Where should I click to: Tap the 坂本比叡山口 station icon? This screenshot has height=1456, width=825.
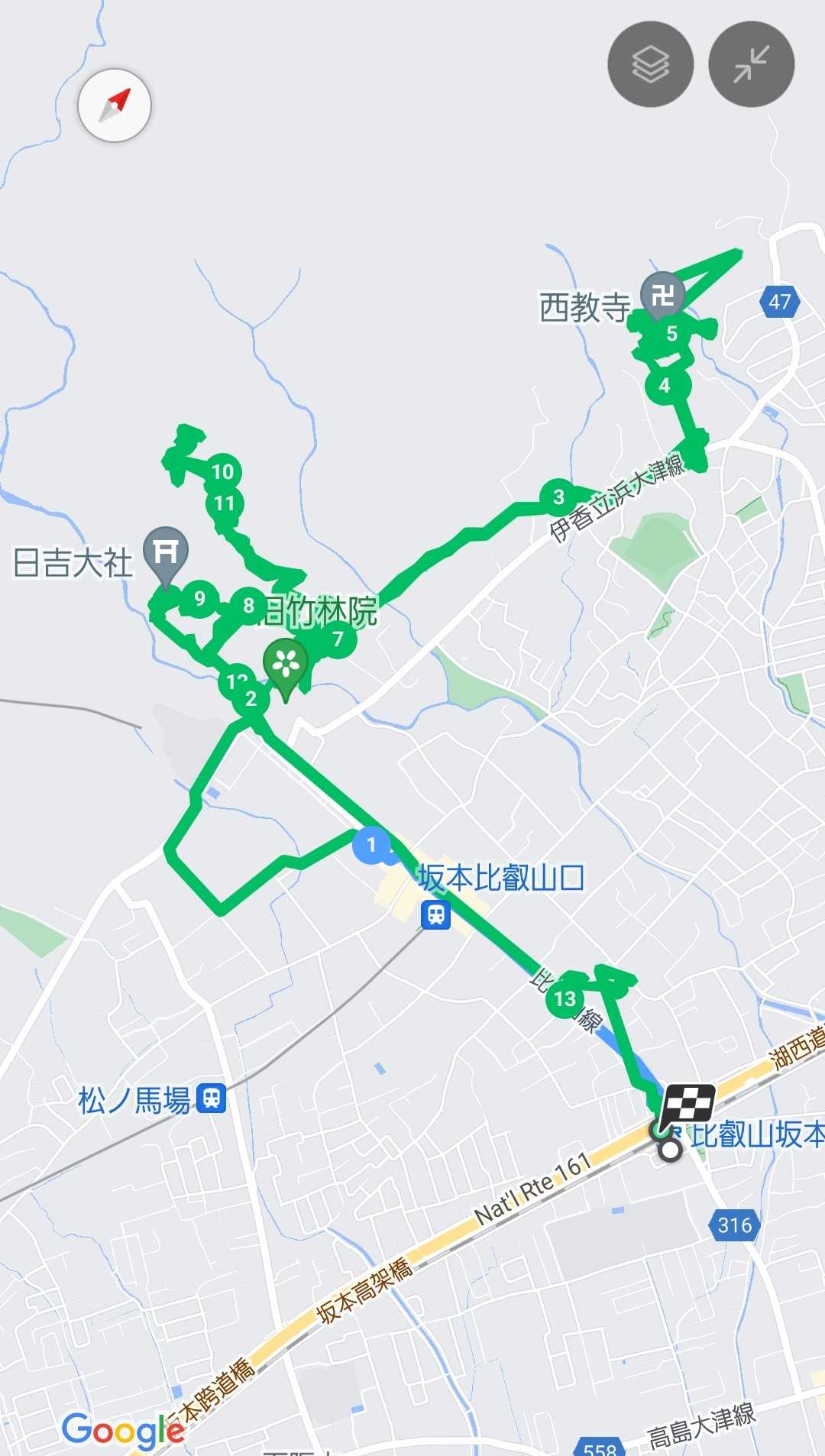coord(435,914)
